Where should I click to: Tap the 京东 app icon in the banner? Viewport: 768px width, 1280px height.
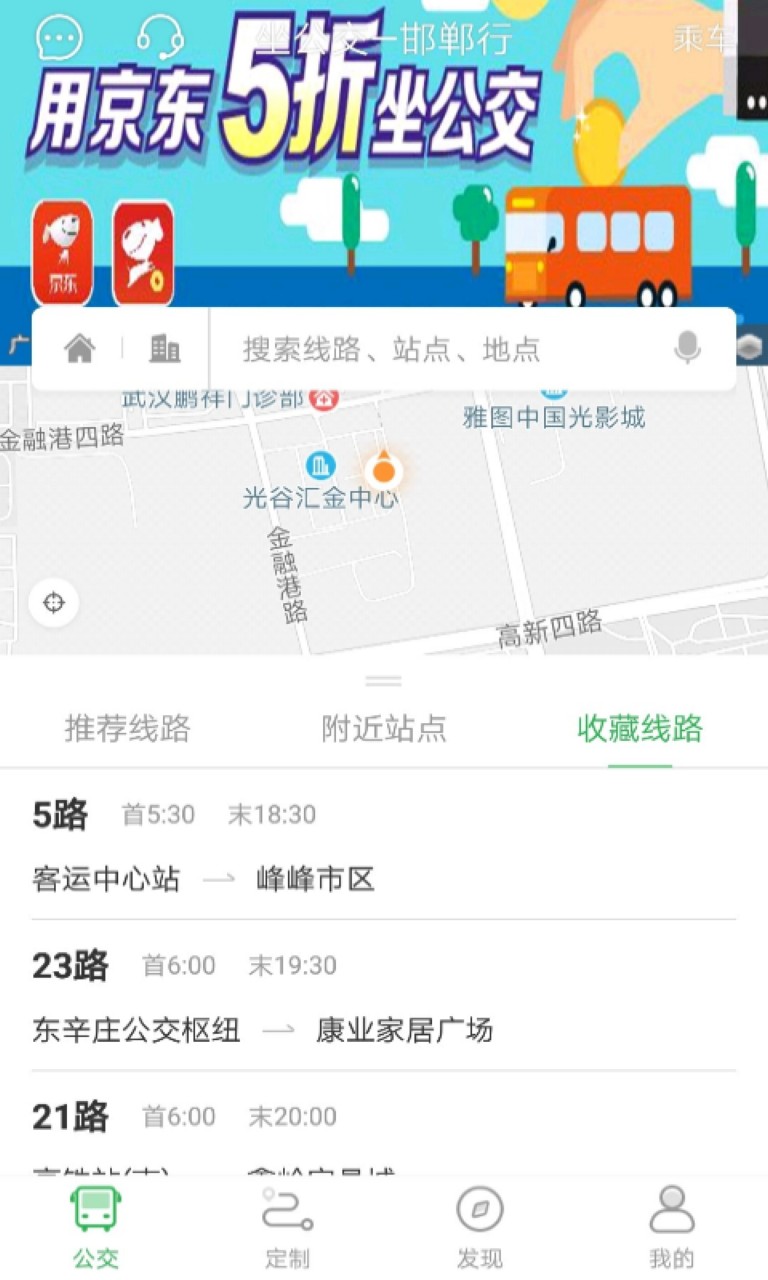pos(62,250)
